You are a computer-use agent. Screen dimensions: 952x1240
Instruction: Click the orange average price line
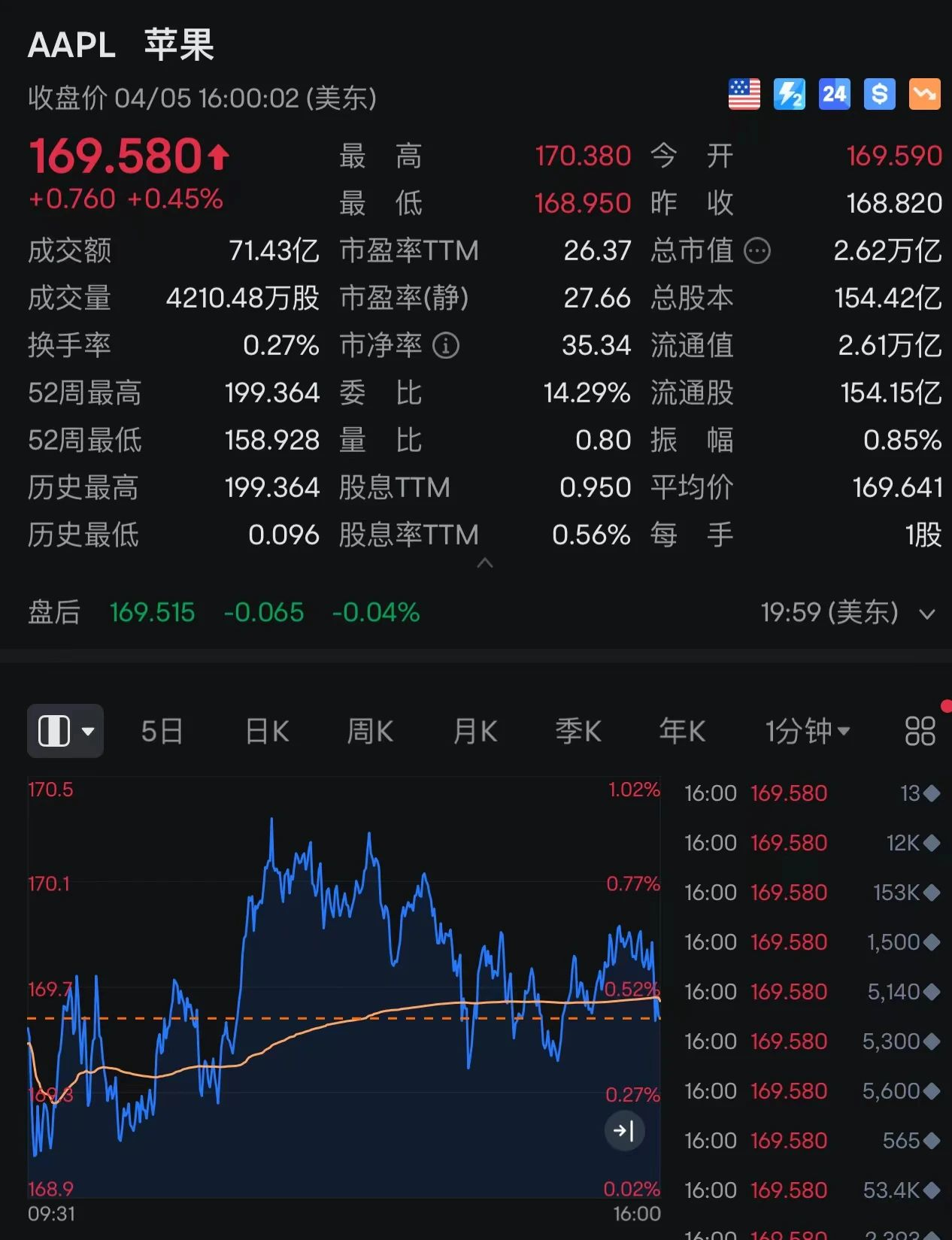(526, 1004)
